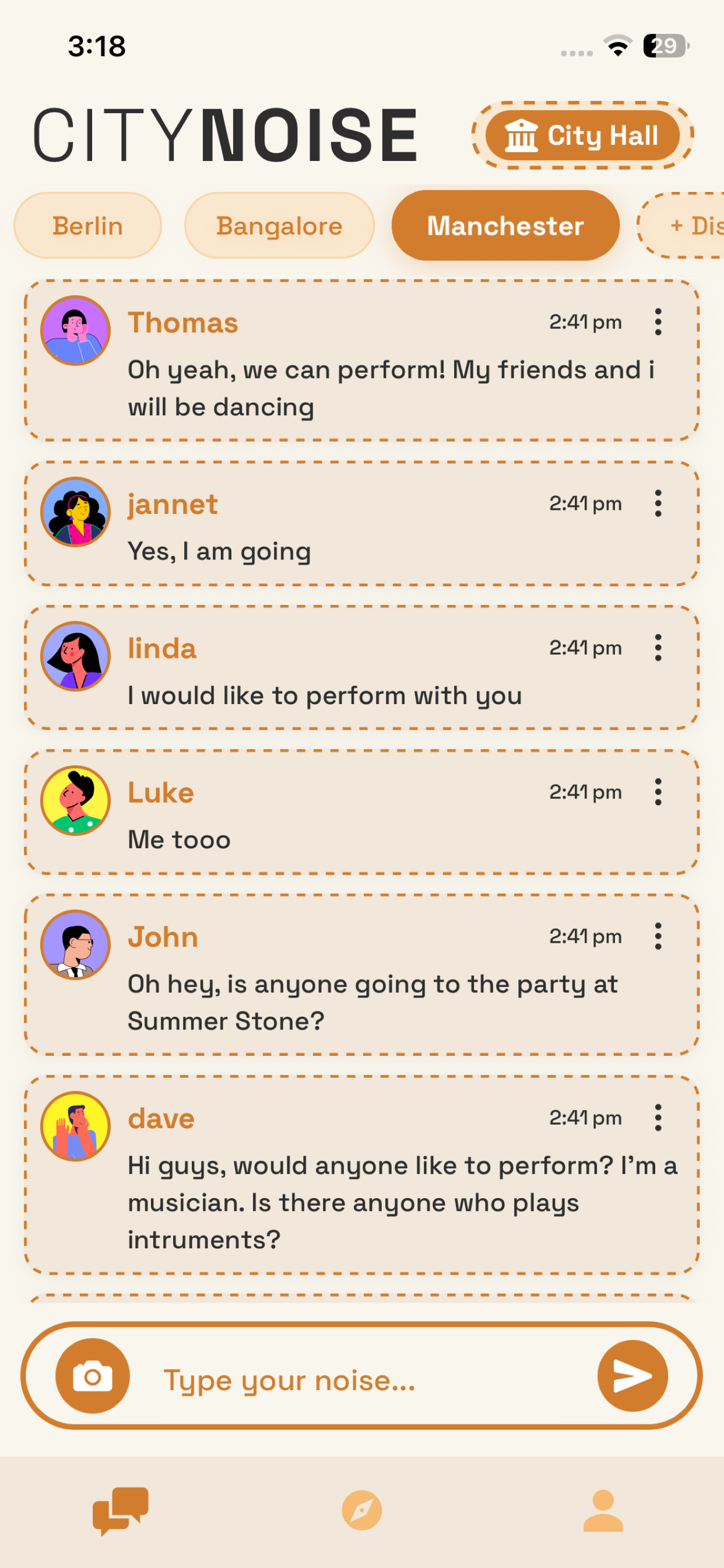Switch to the chats tab
Image resolution: width=724 pixels, height=1568 pixels.
pyautogui.click(x=121, y=1510)
